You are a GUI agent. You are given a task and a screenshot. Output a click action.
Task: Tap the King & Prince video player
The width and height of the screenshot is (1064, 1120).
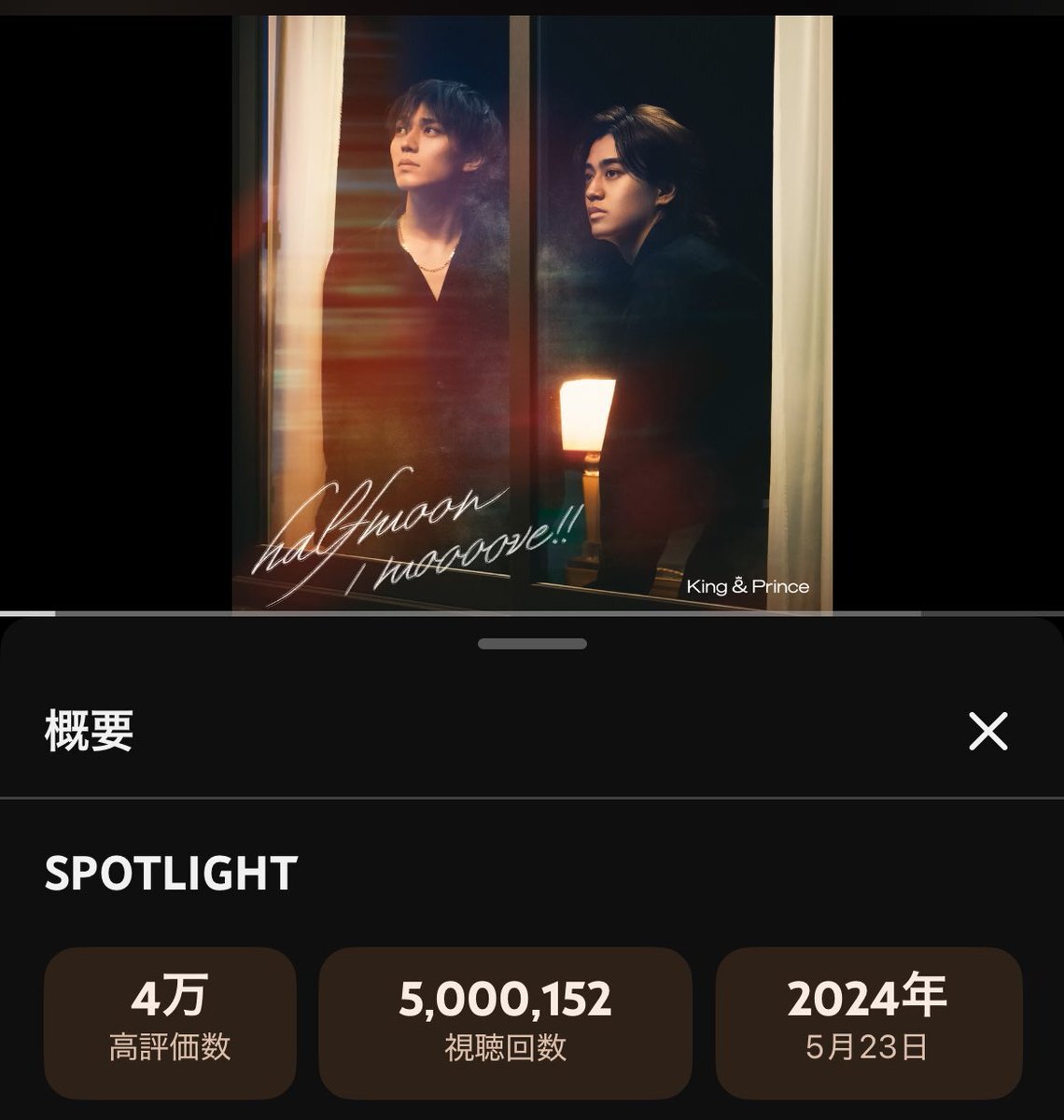tap(532, 308)
